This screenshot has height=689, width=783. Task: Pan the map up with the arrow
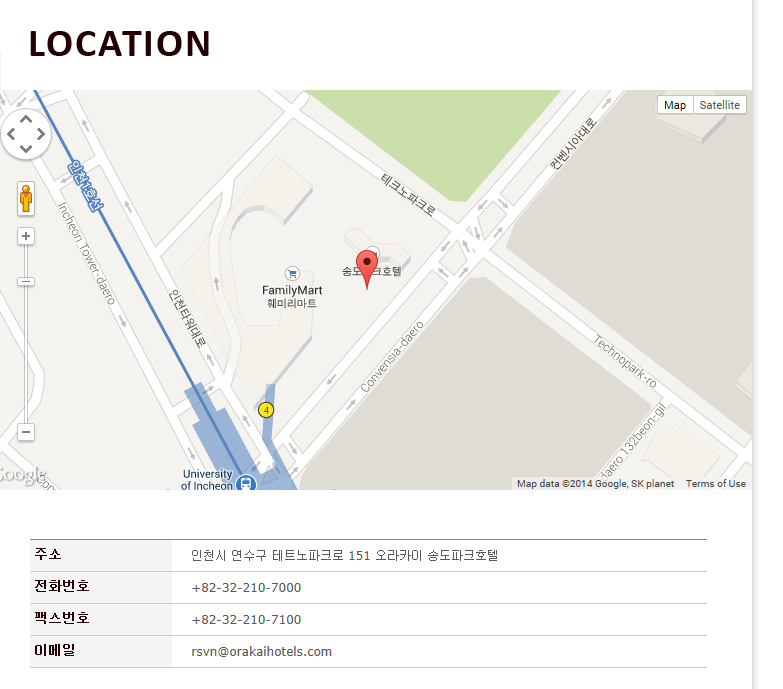pyautogui.click(x=26, y=119)
